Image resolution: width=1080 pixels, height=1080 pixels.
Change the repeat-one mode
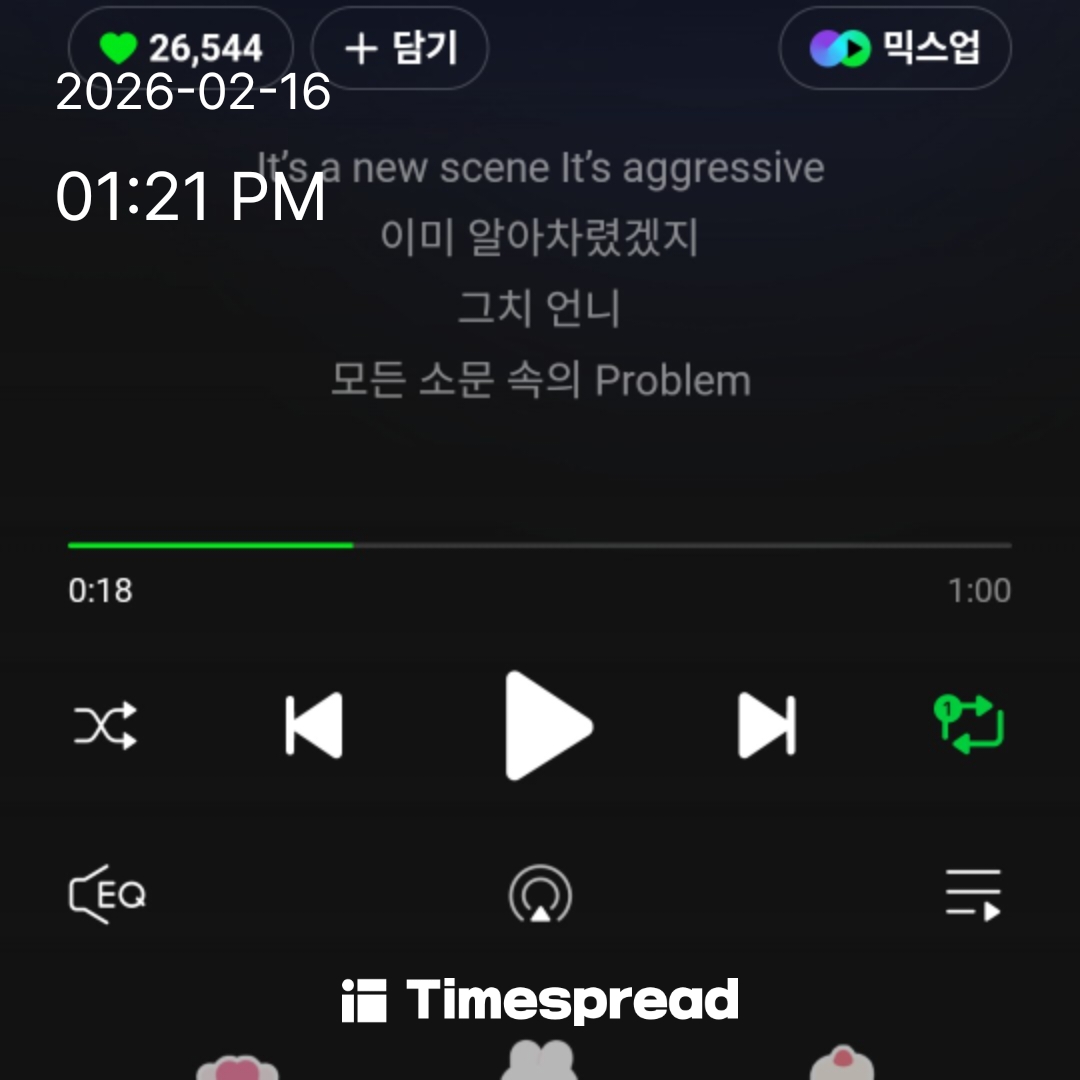[968, 725]
